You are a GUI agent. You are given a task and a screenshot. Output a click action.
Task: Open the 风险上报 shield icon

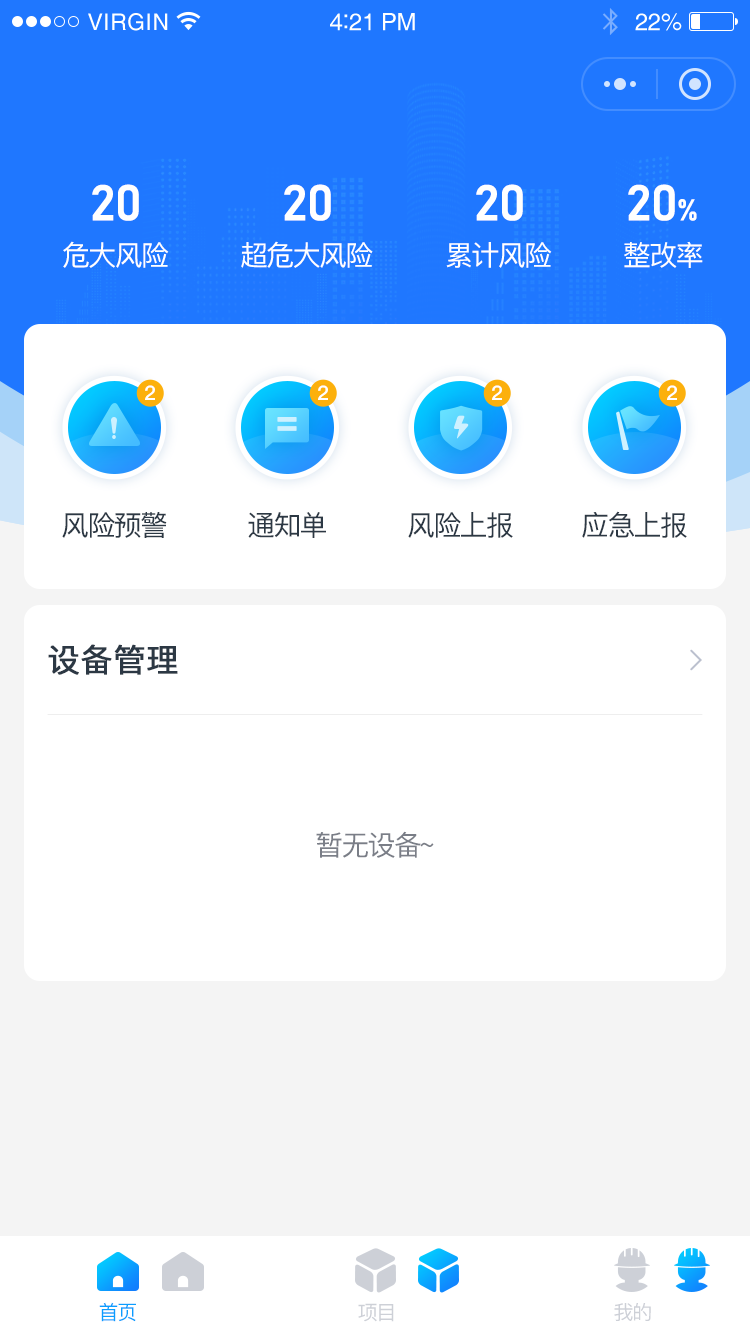460,427
